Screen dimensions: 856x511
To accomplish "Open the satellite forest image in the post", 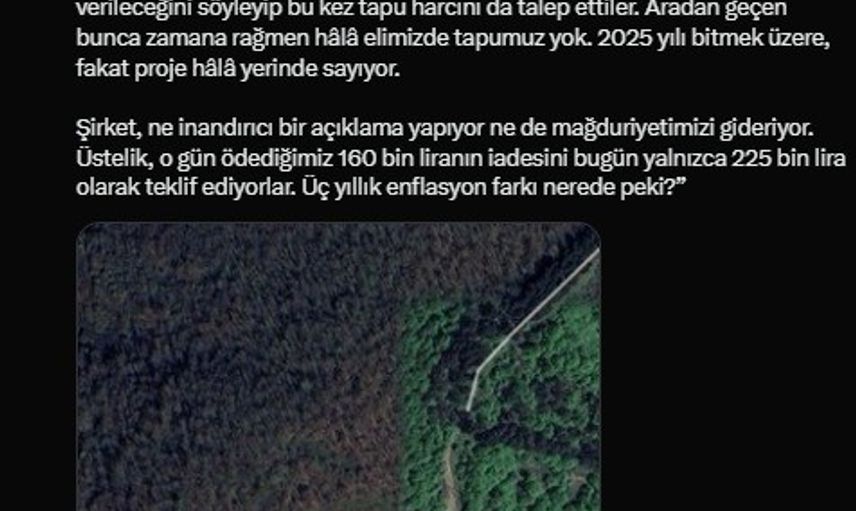I will coord(338,367).
